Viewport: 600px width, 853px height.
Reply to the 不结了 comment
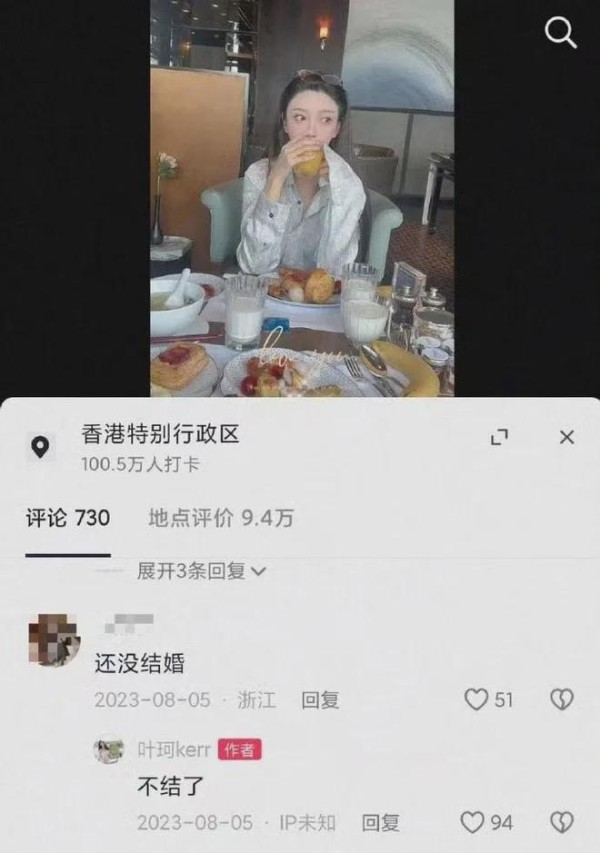click(x=380, y=823)
